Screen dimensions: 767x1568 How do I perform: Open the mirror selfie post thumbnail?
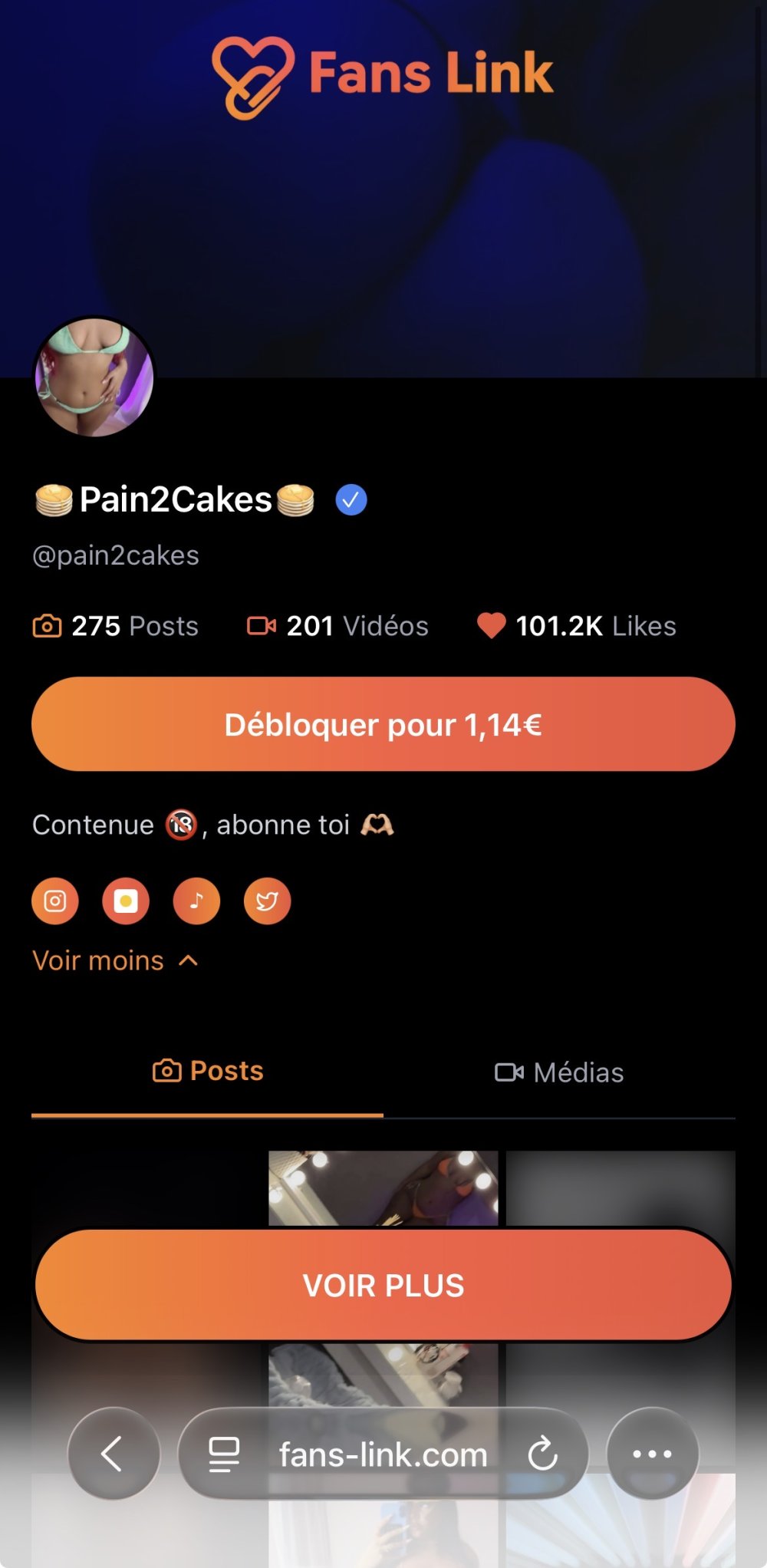pyautogui.click(x=383, y=1188)
